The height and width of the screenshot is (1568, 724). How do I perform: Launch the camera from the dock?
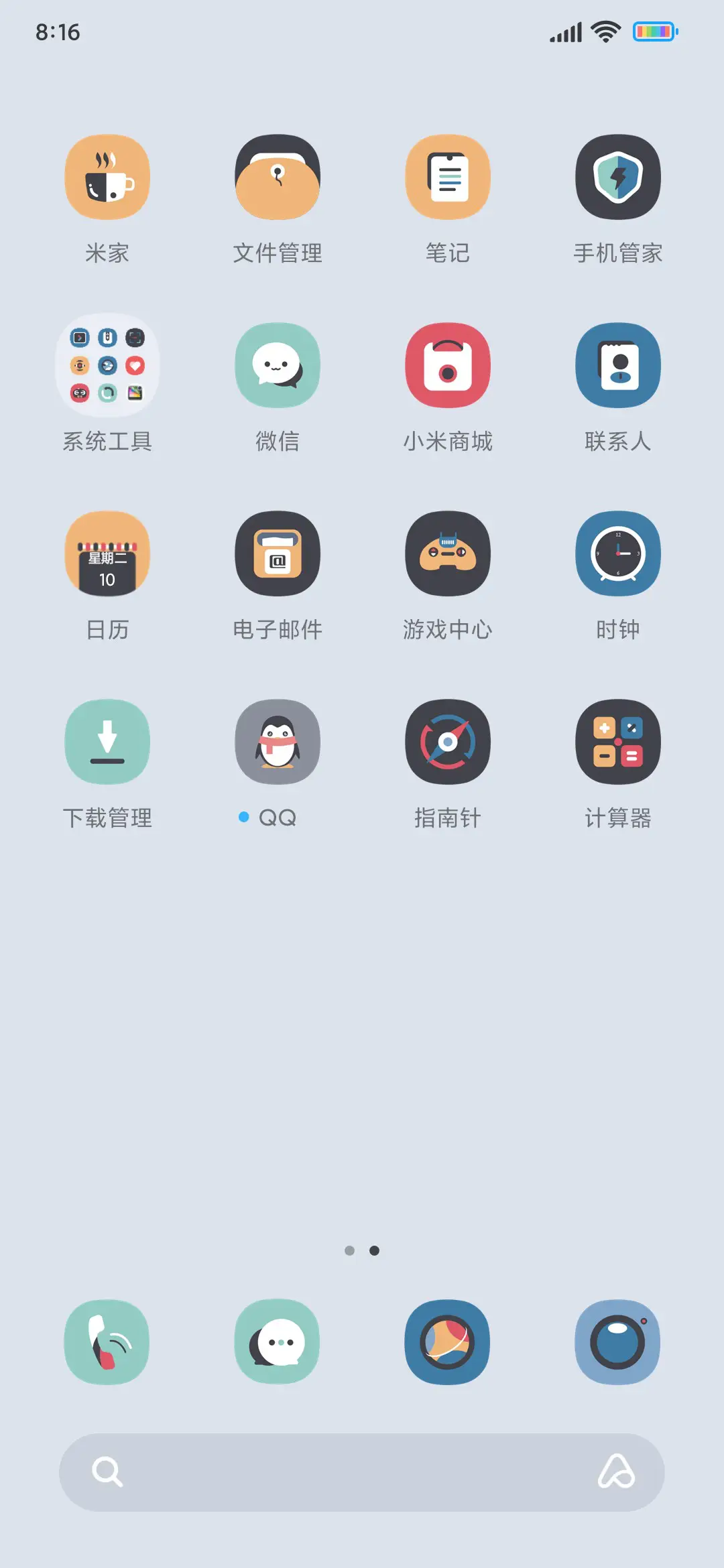click(x=617, y=1343)
